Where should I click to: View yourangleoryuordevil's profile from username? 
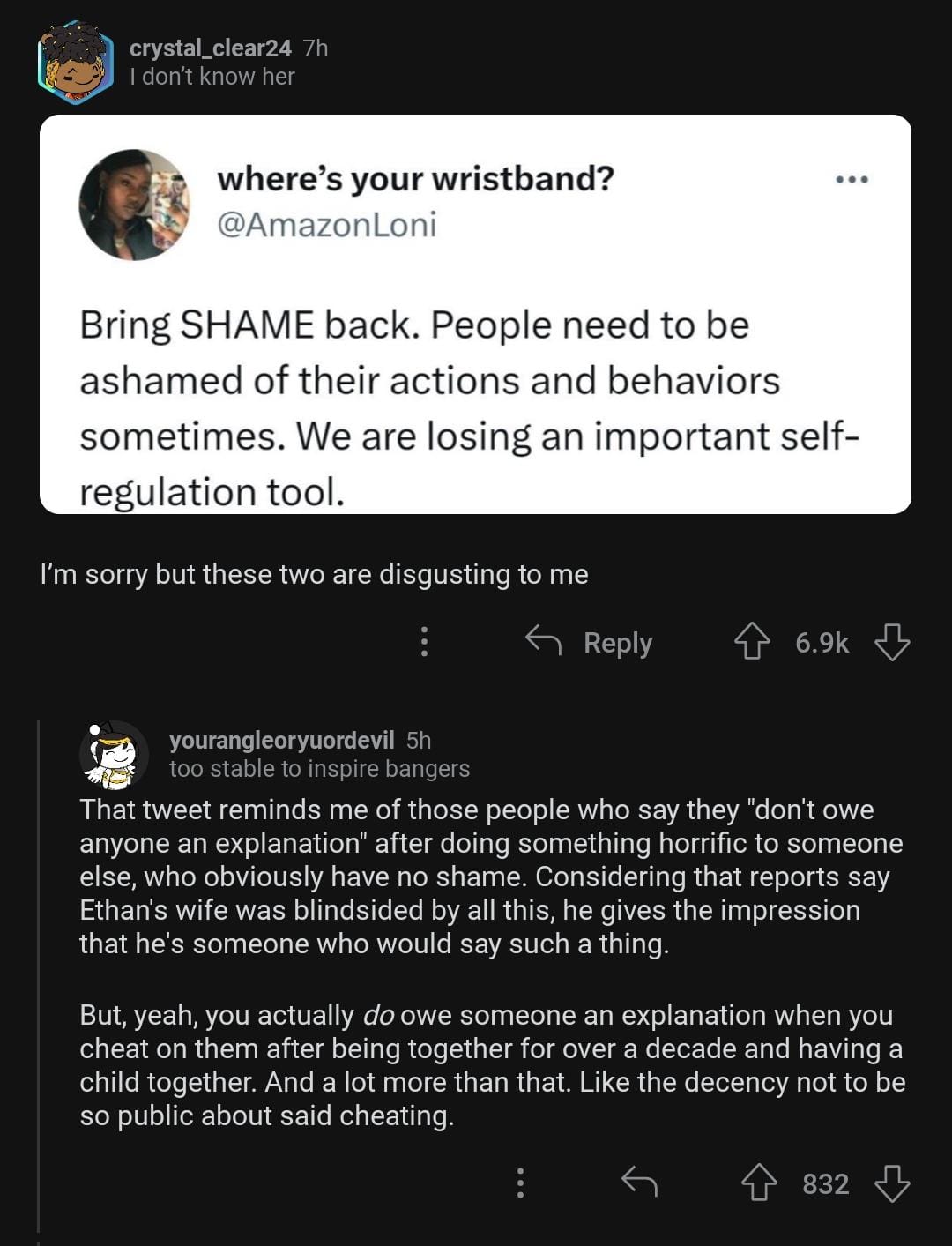(x=281, y=740)
